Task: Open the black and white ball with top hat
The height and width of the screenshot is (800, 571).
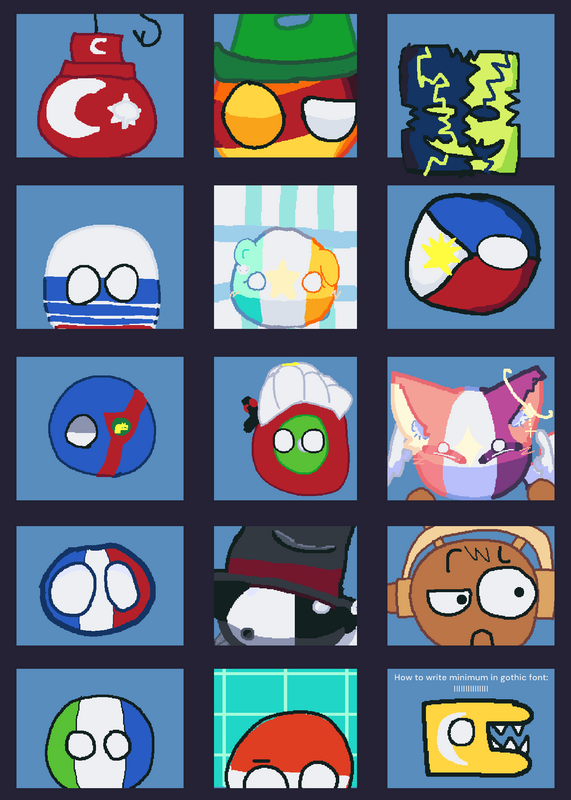Action: [285, 586]
